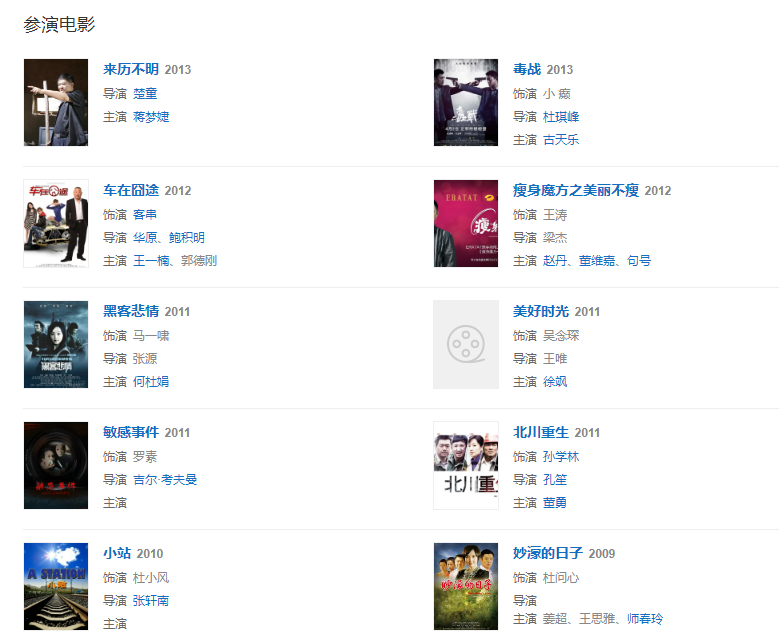Open the movie title 敏感事件

(131, 432)
